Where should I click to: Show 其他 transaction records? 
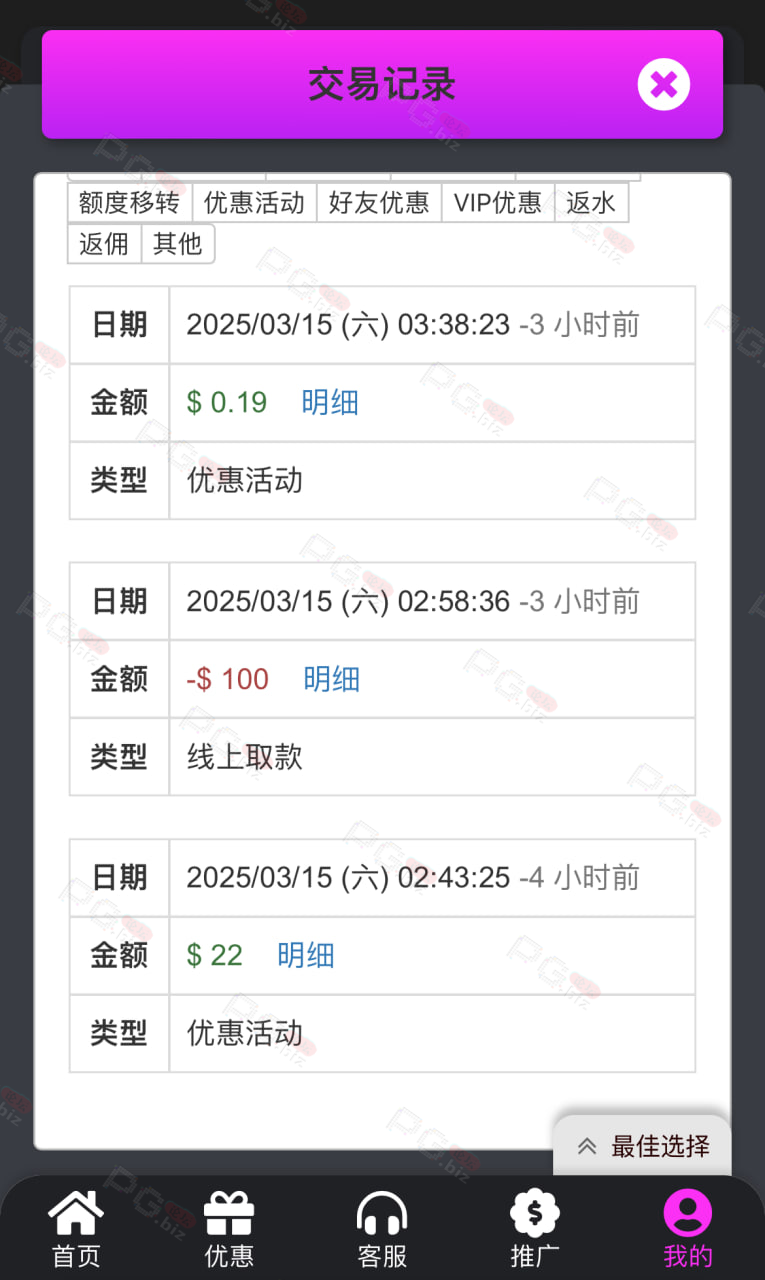tap(178, 243)
